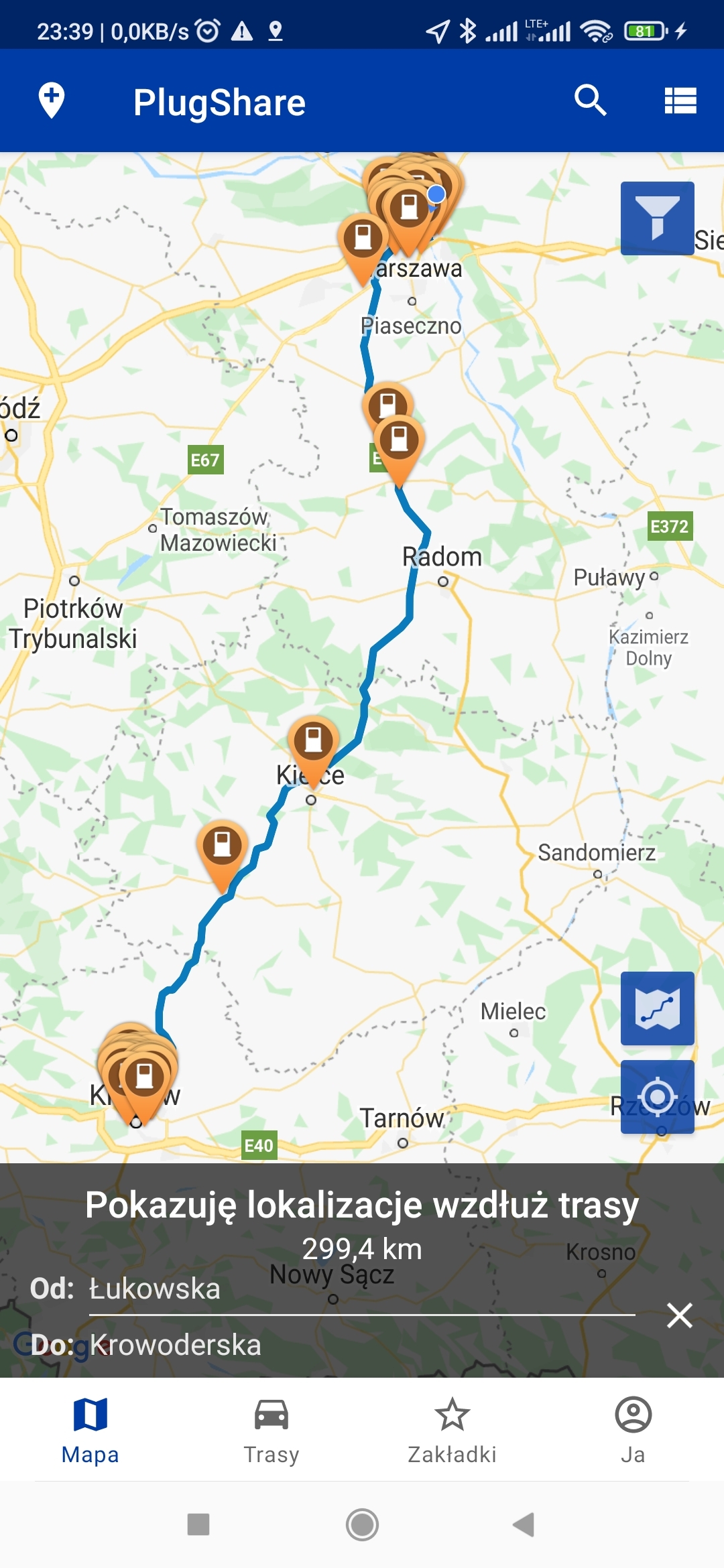Open the Zakładki tab
The height and width of the screenshot is (1568, 724).
click(452, 1431)
